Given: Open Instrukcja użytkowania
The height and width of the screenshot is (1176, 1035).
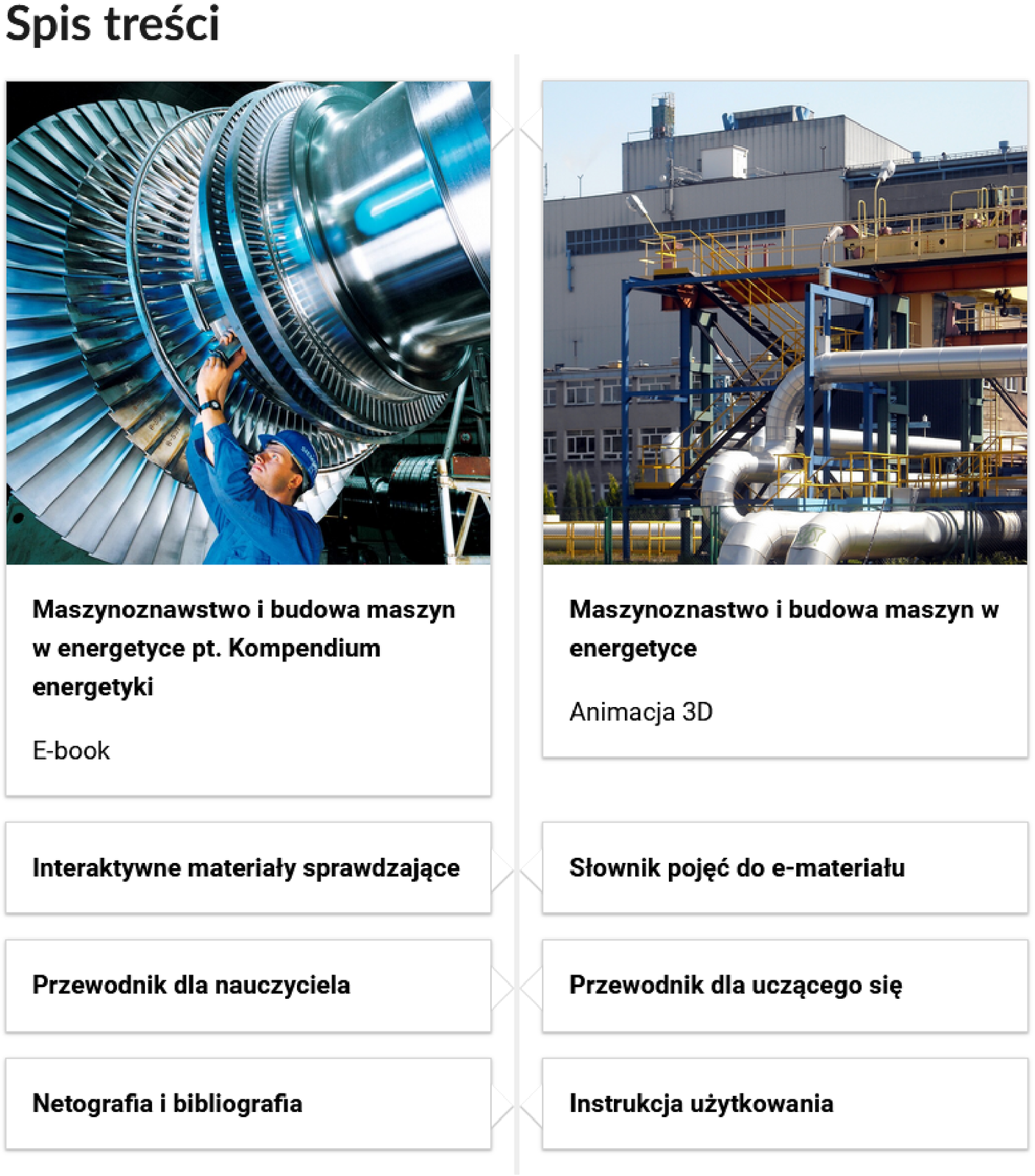Looking at the screenshot, I should click(784, 1104).
